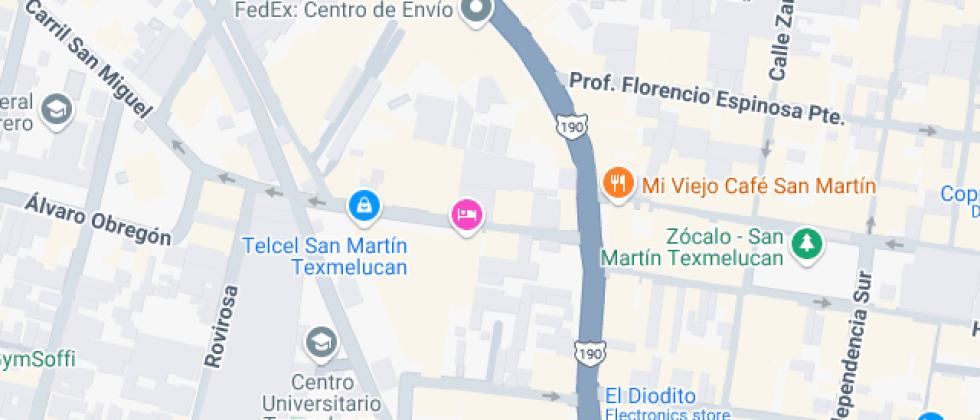The image size is (980, 420).
Task: Open the Mi Viejo Café San Martín marker
Action: click(x=619, y=183)
